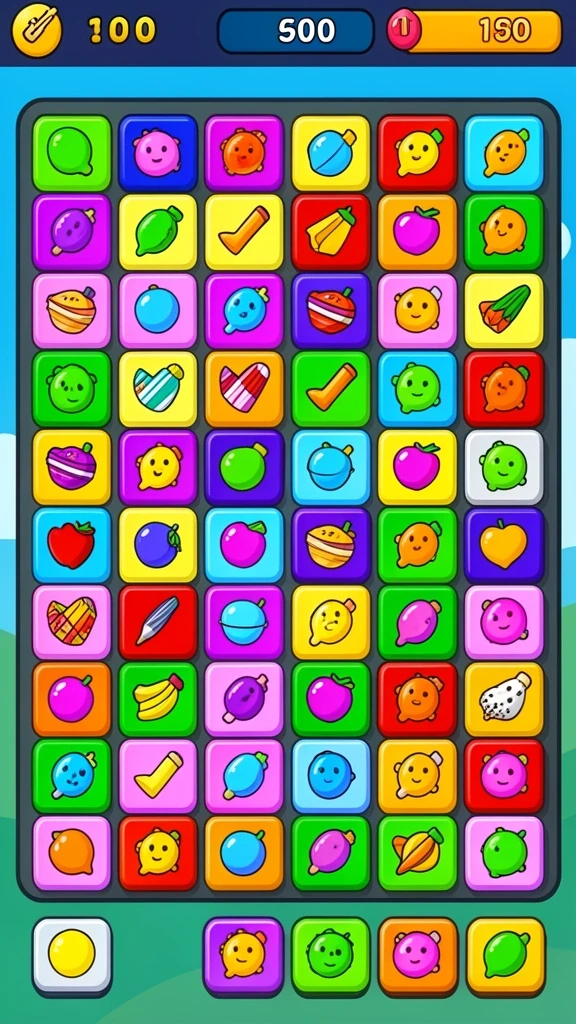
Task: Tap the green lime tile in bottom tray
Action: pyautogui.click(x=505, y=955)
